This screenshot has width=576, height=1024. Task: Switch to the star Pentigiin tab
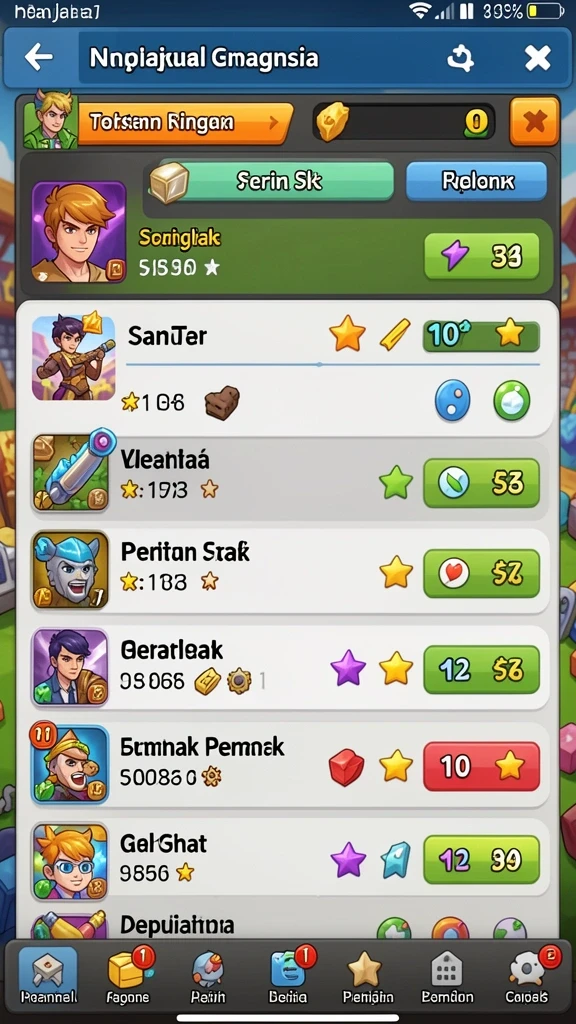[x=367, y=975]
